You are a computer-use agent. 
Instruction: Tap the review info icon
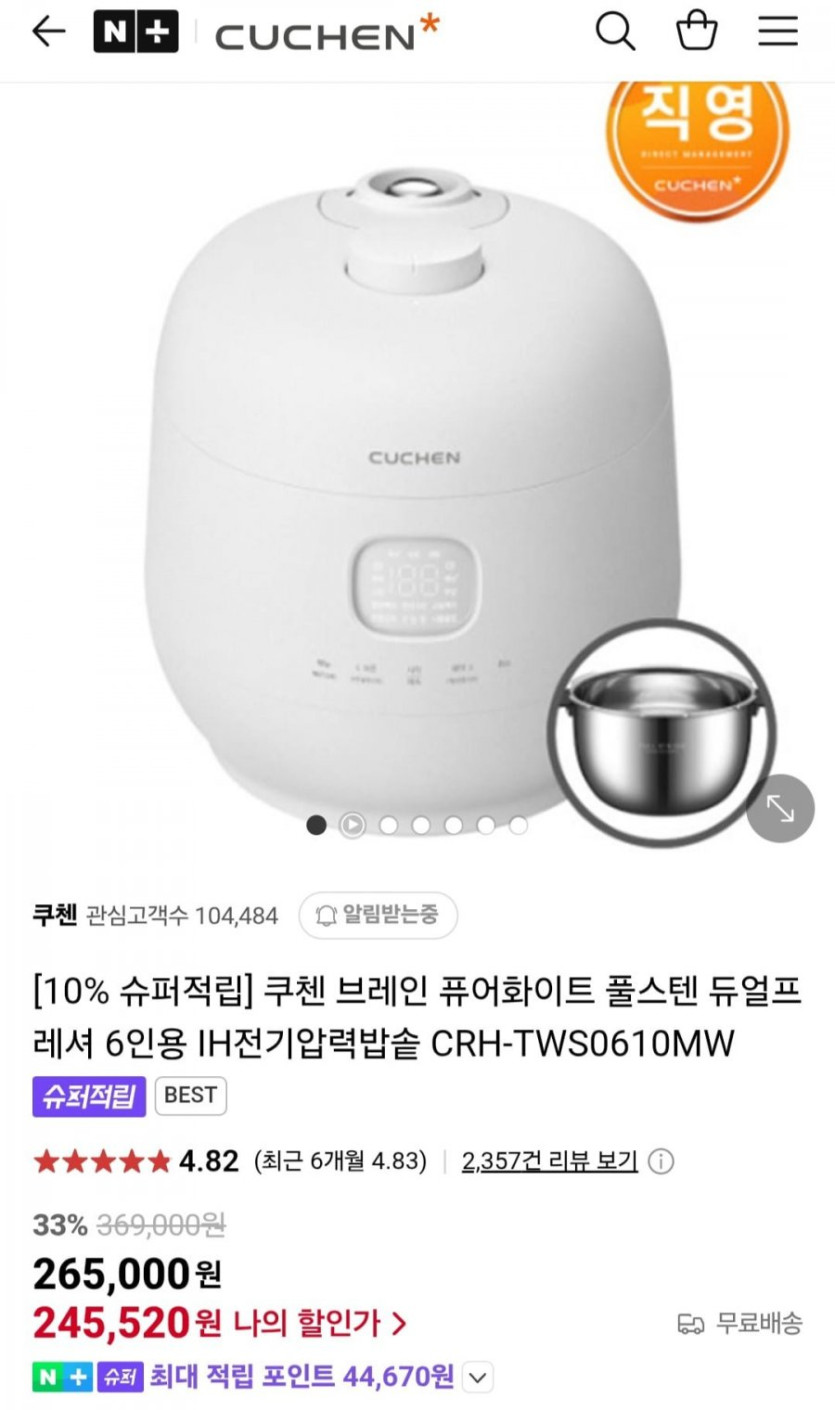(x=661, y=1161)
